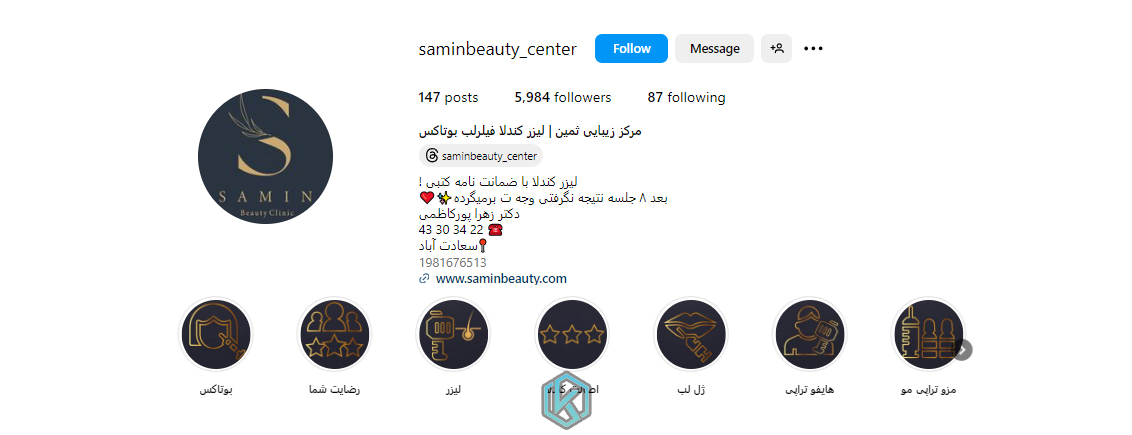Viewport: 1132px width, 435px height.
Task: Open the three-stars story highlight
Action: click(x=572, y=335)
